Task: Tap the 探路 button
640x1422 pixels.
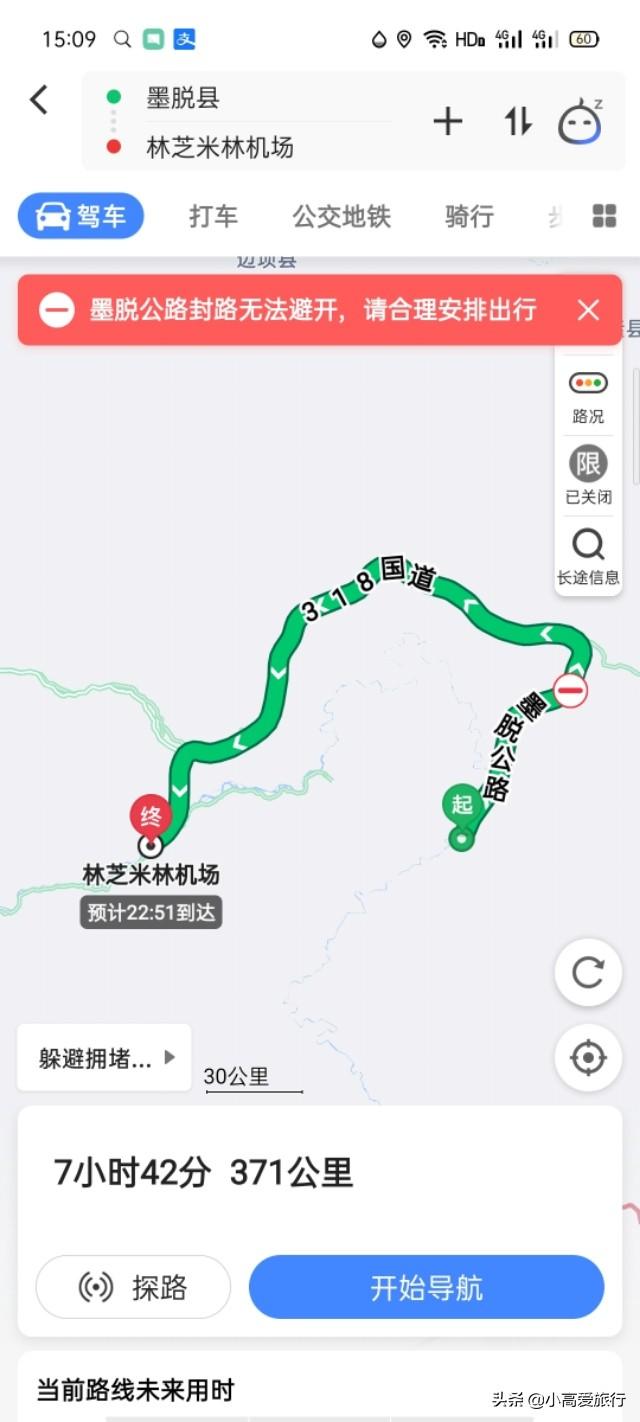Action: 133,1287
